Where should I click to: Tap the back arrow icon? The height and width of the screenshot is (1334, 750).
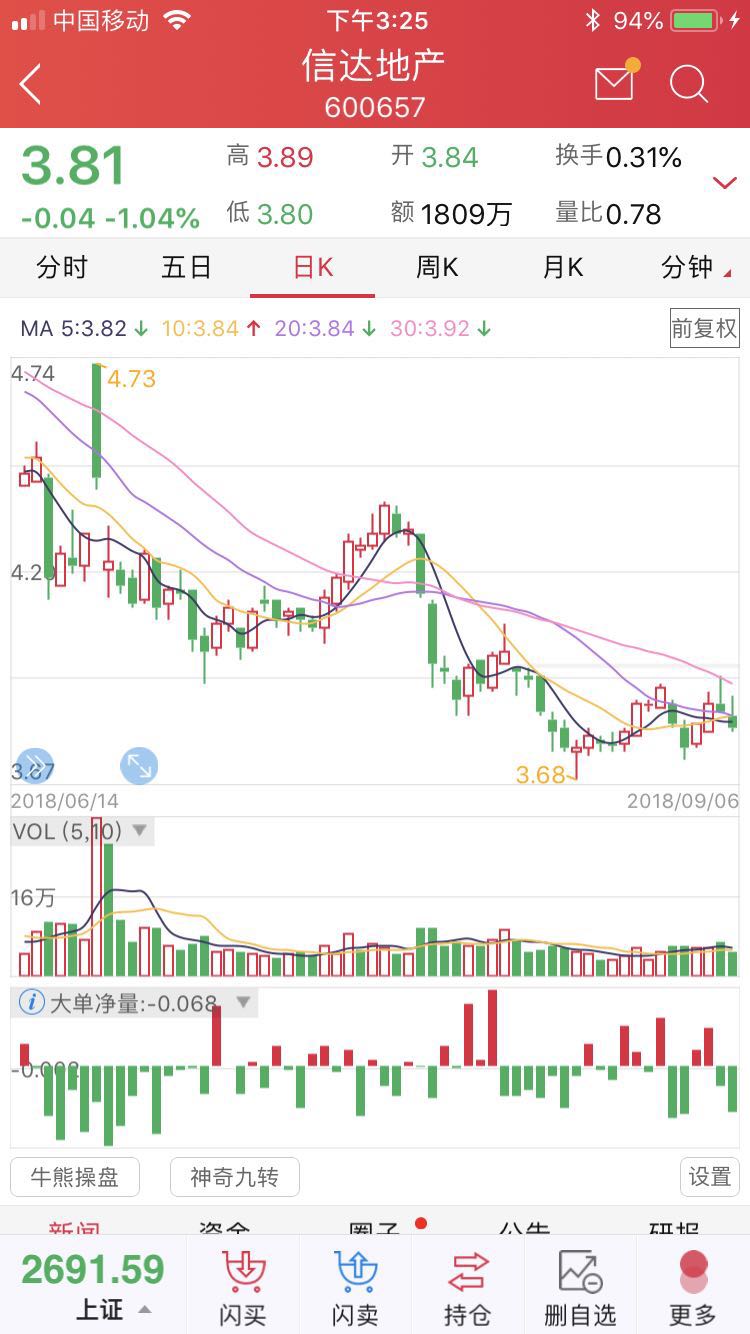point(30,84)
